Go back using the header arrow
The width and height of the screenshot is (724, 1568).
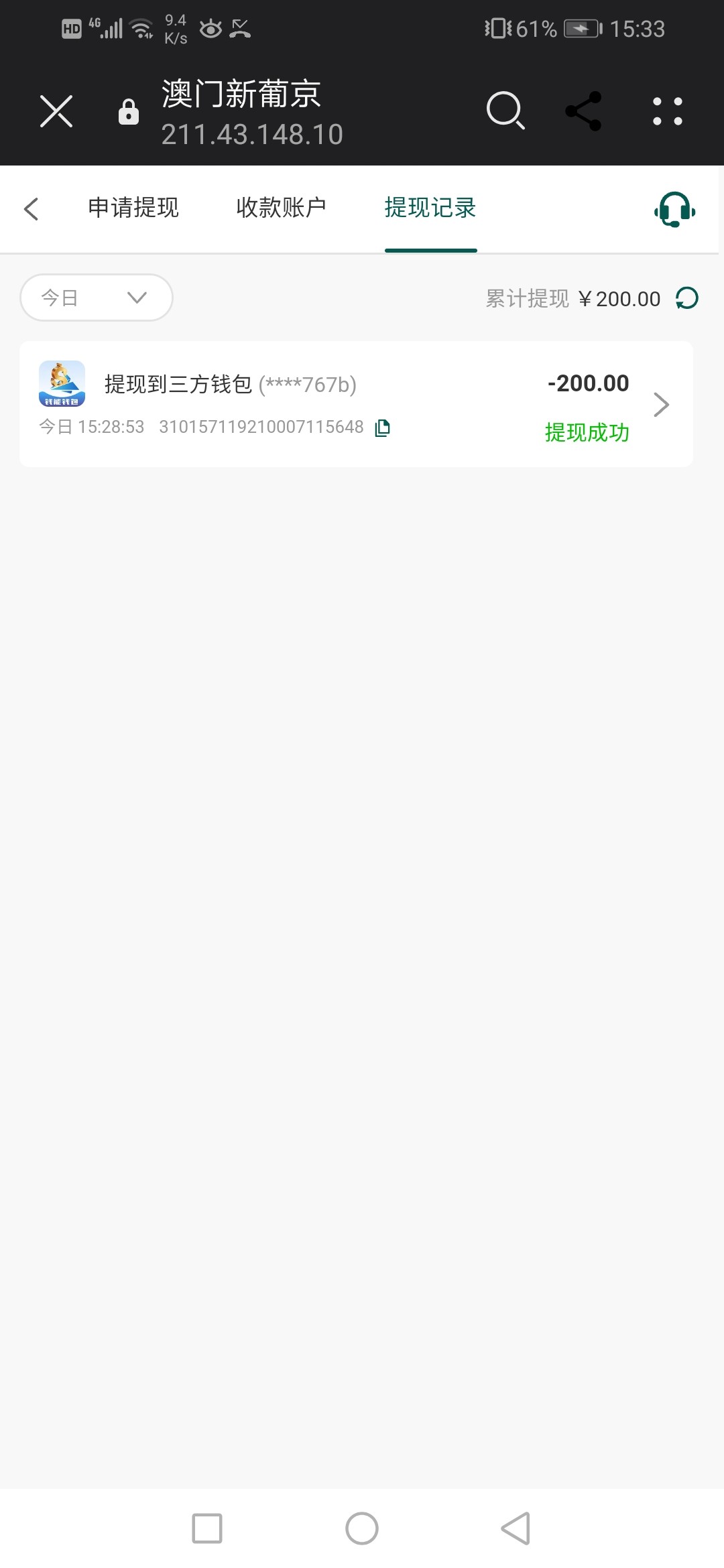[x=32, y=208]
